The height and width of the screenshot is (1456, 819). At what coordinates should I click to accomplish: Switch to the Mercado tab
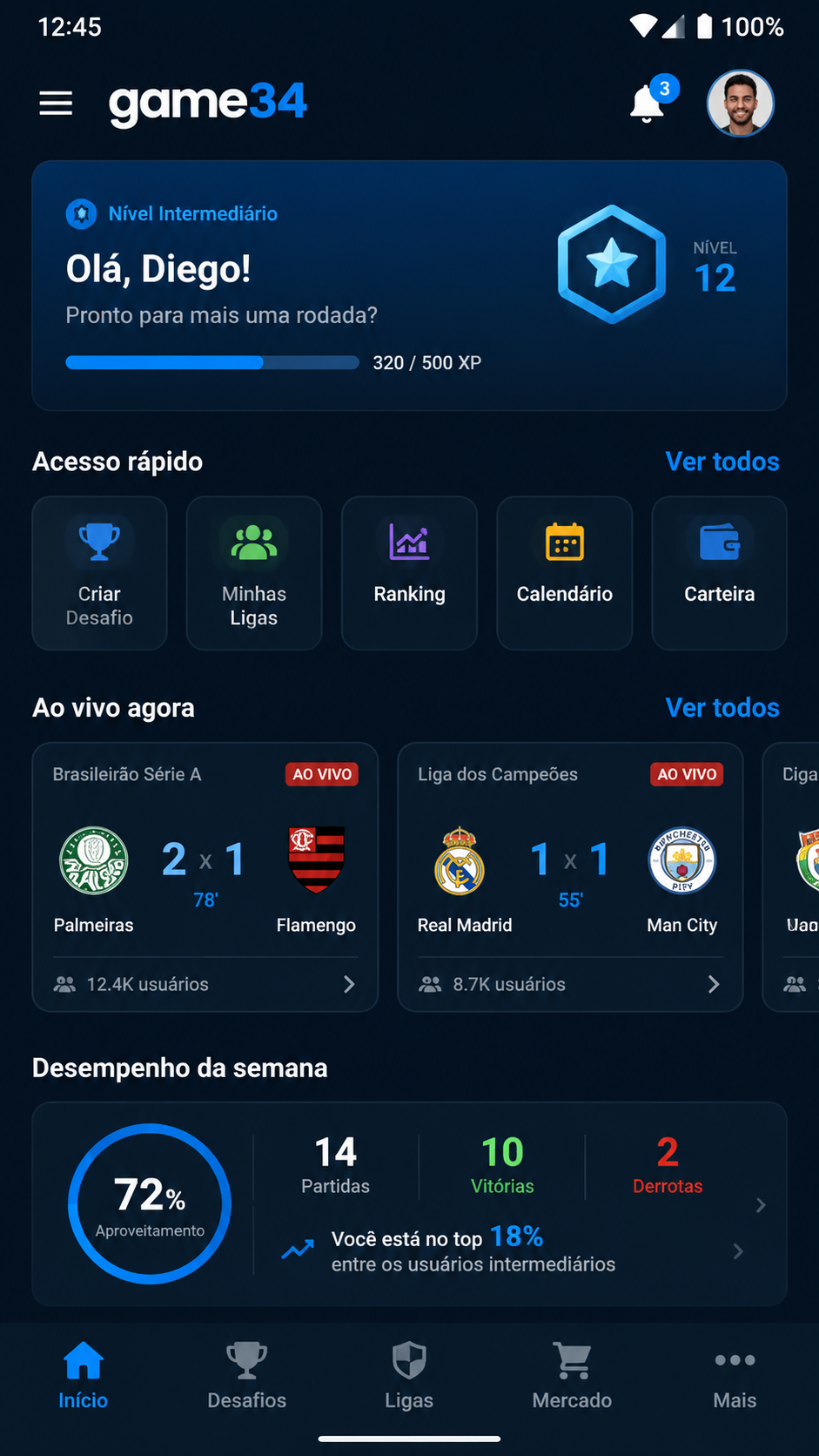[x=572, y=1376]
